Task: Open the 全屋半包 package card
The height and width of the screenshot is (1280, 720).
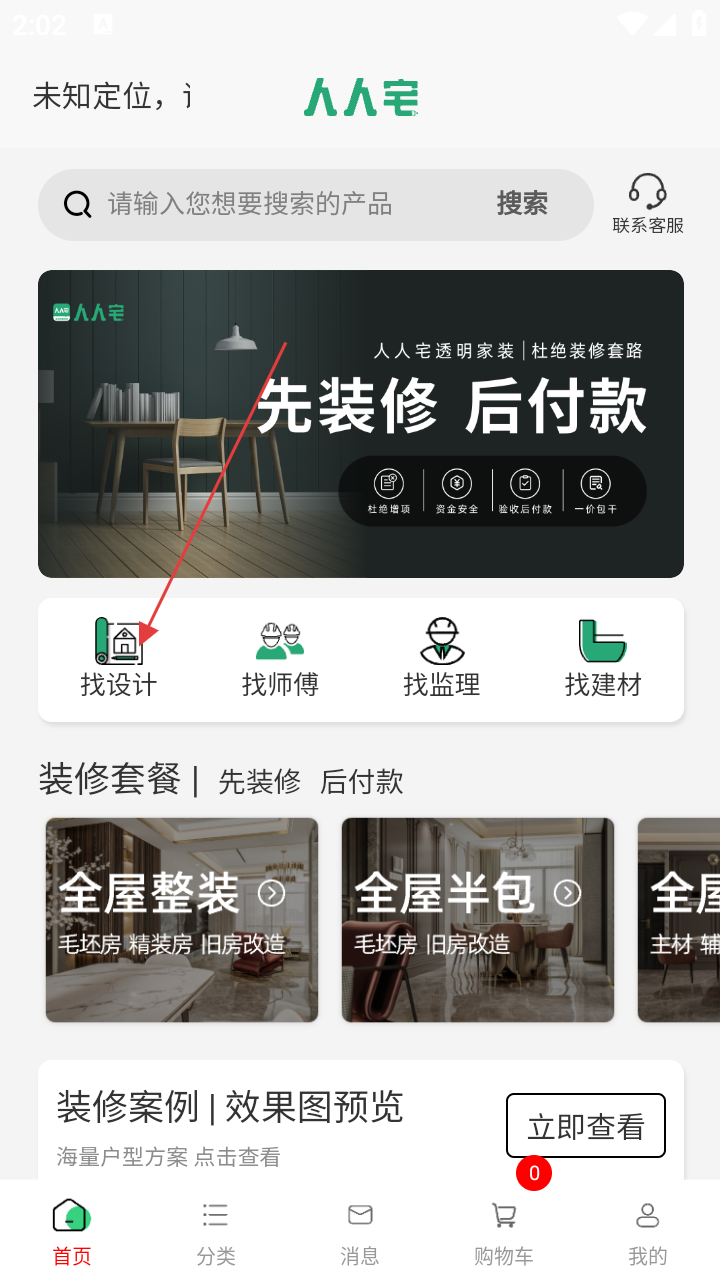Action: (x=477, y=920)
